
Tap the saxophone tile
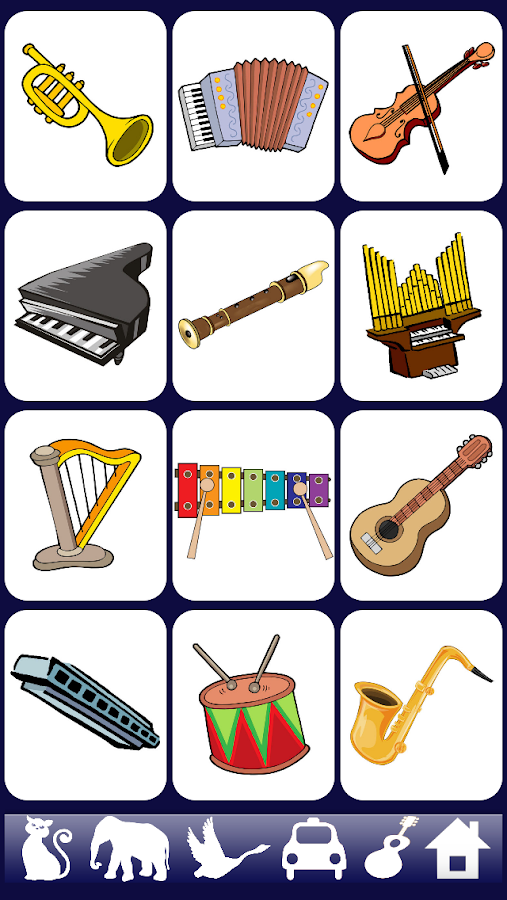click(421, 705)
